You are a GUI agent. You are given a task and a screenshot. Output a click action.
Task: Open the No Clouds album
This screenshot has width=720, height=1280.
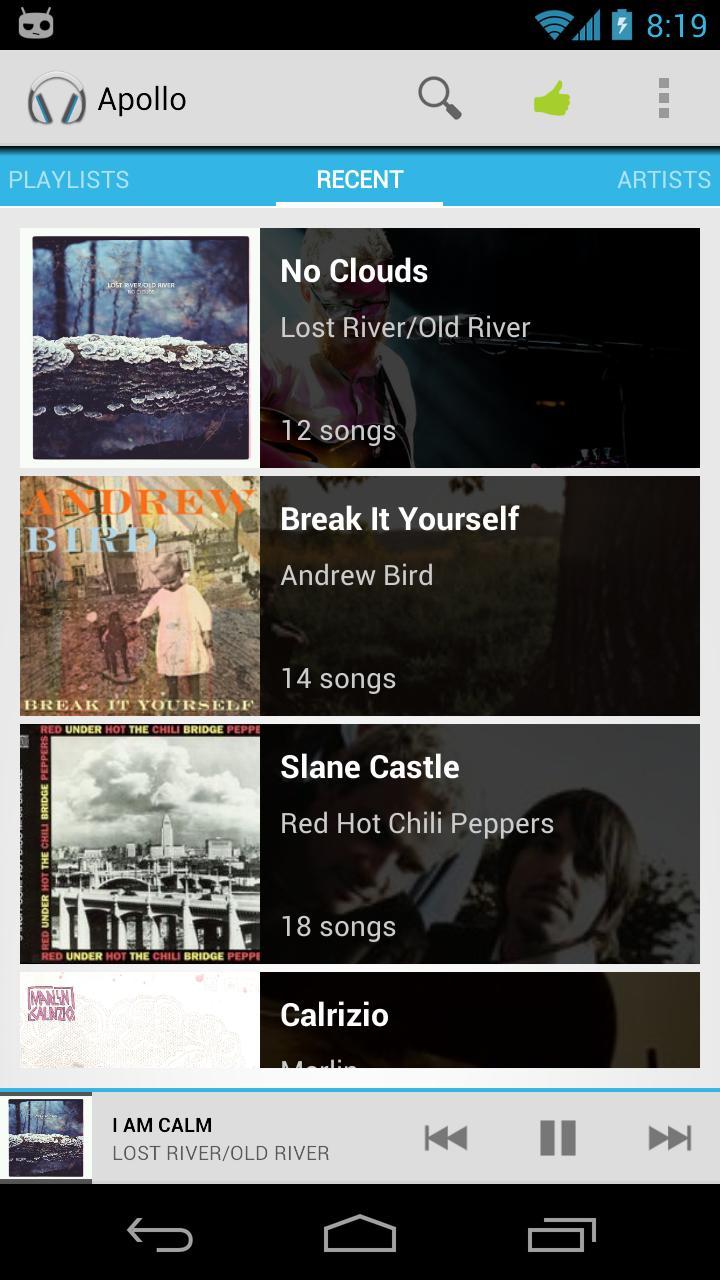coord(360,348)
